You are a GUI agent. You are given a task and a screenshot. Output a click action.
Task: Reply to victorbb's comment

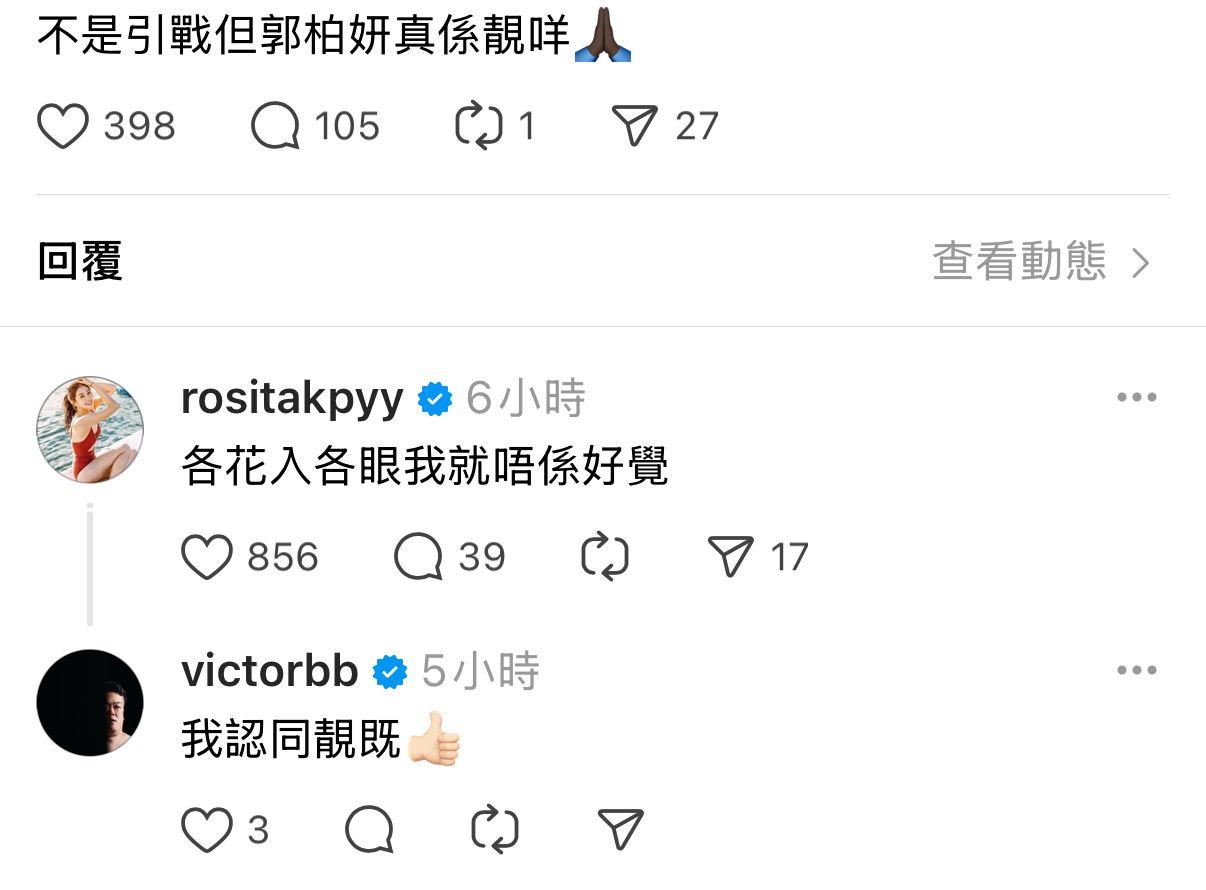pyautogui.click(x=369, y=830)
